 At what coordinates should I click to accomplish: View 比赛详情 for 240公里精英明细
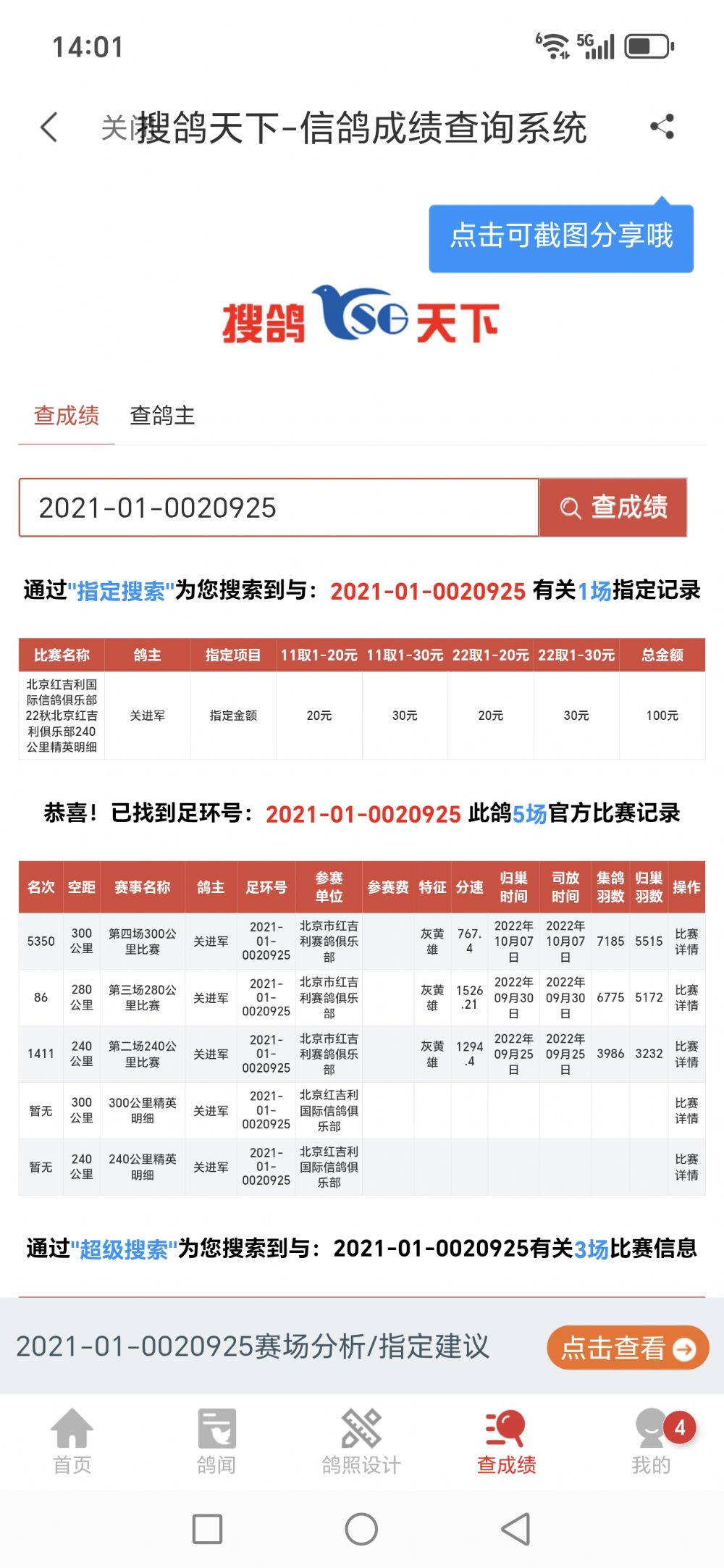point(686,1167)
